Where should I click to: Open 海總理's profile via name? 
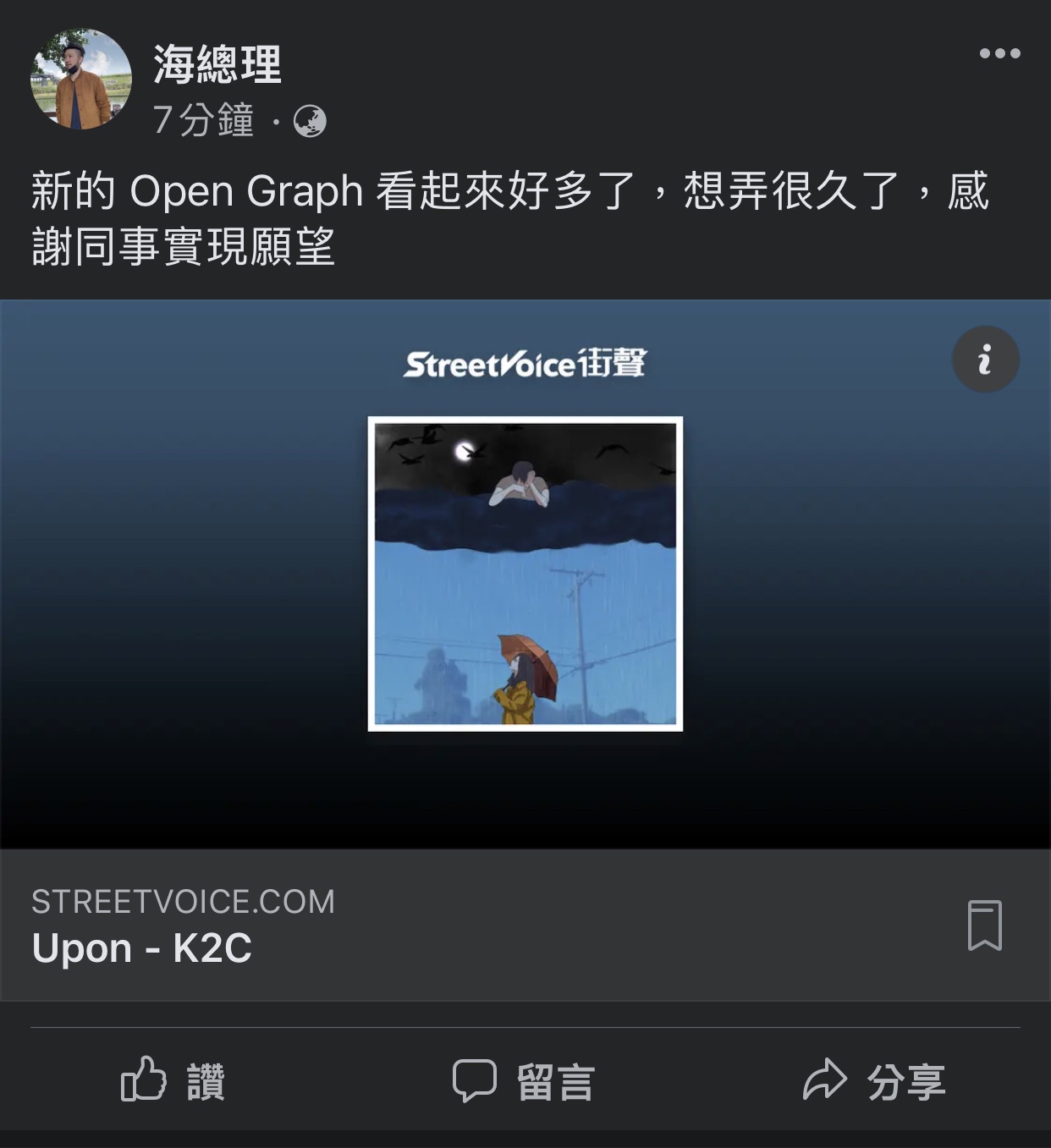pos(217,64)
